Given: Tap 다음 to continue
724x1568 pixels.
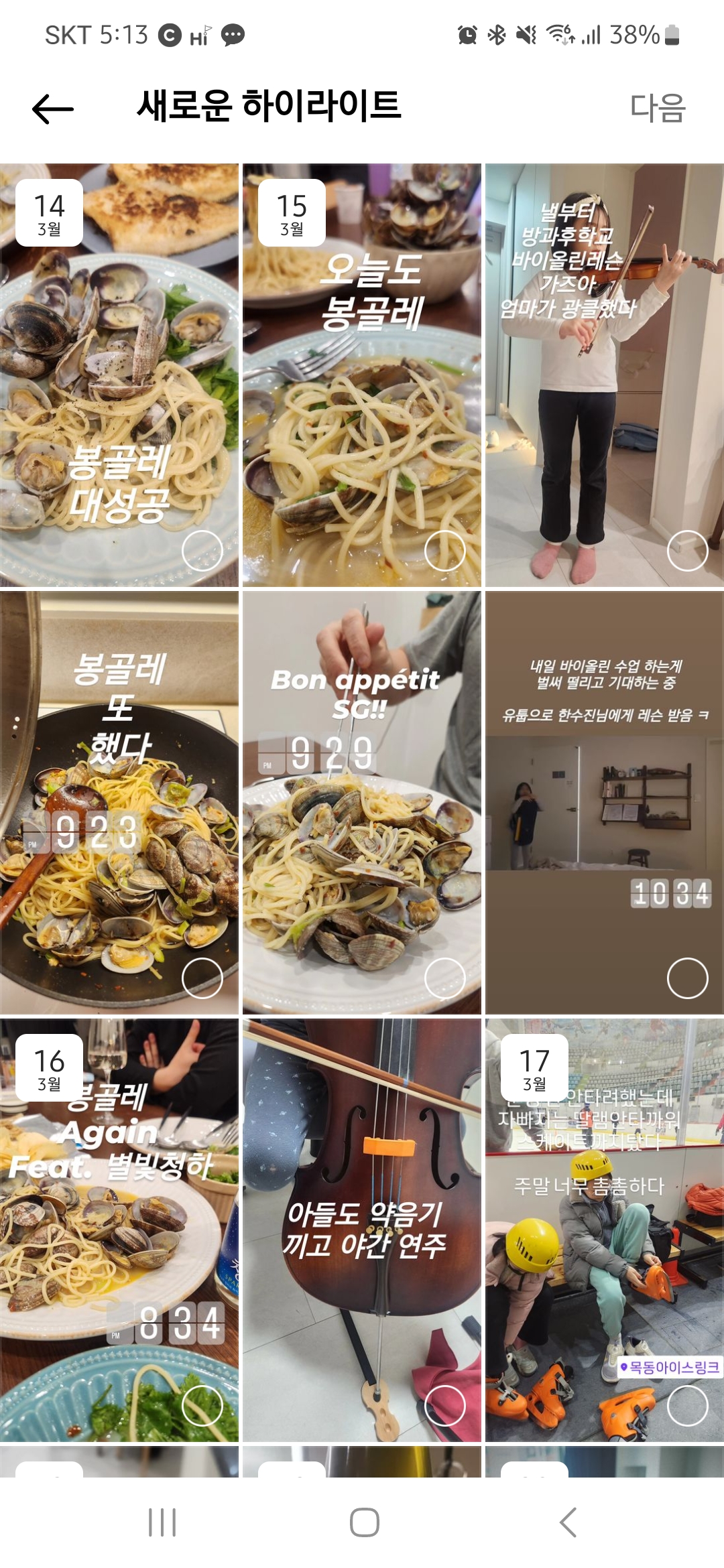Looking at the screenshot, I should coord(658,108).
